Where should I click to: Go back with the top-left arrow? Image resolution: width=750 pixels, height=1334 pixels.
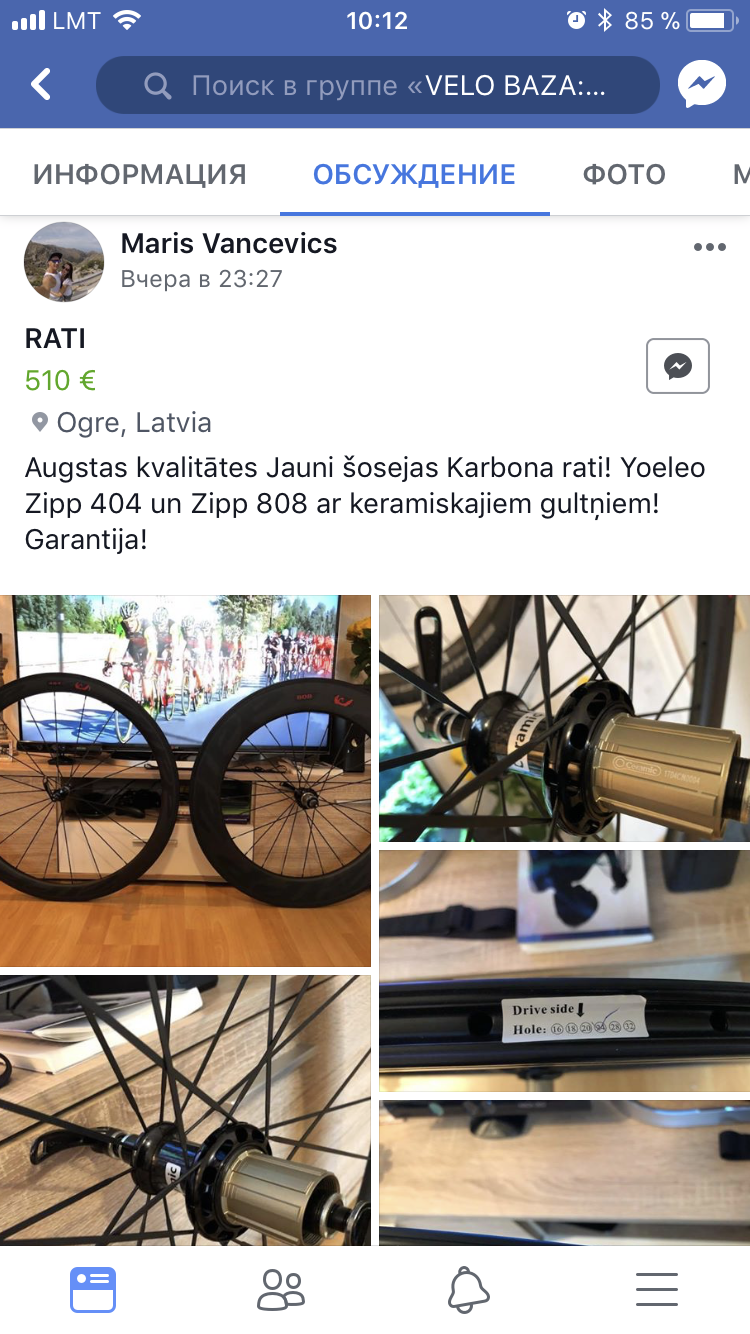41,85
